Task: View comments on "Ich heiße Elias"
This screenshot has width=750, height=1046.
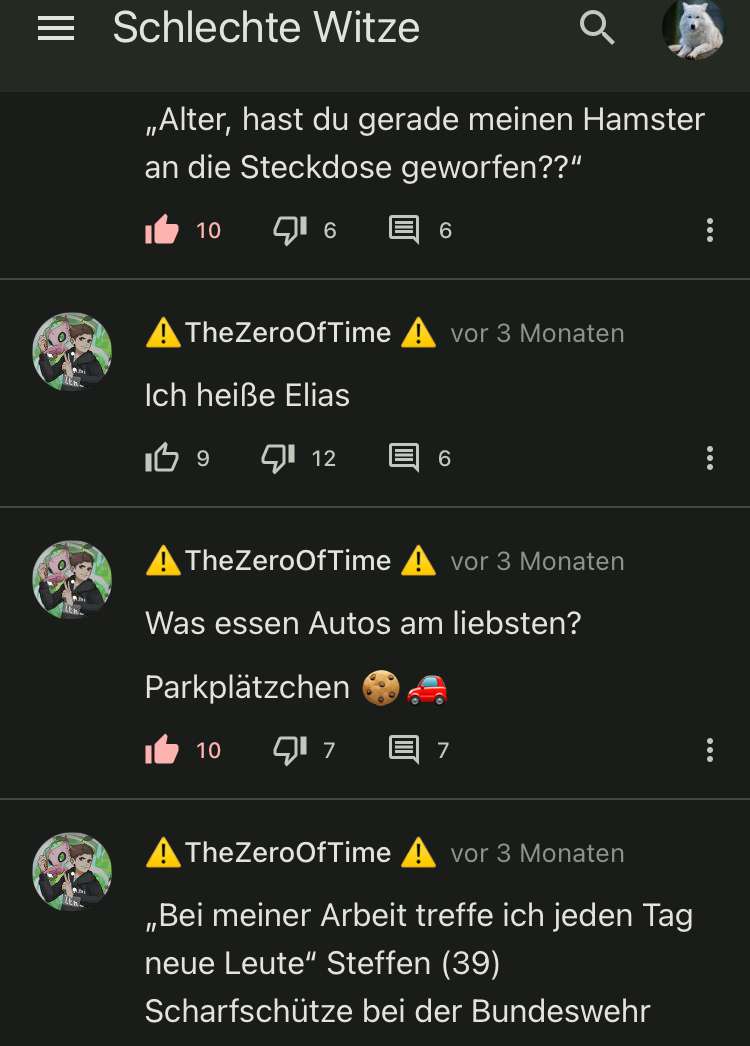Action: point(404,459)
